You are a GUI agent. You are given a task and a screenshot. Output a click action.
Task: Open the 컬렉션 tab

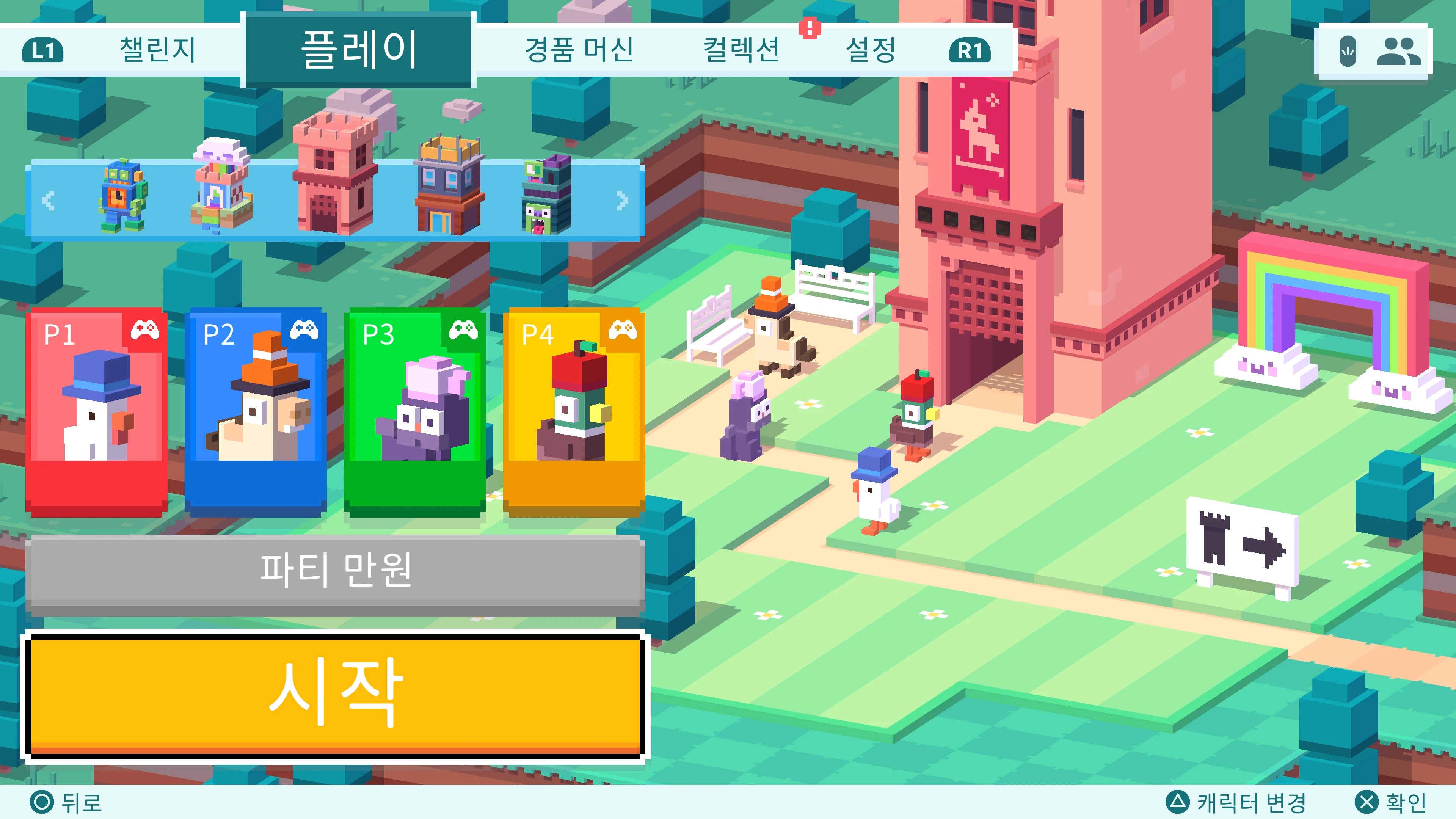pyautogui.click(x=741, y=50)
